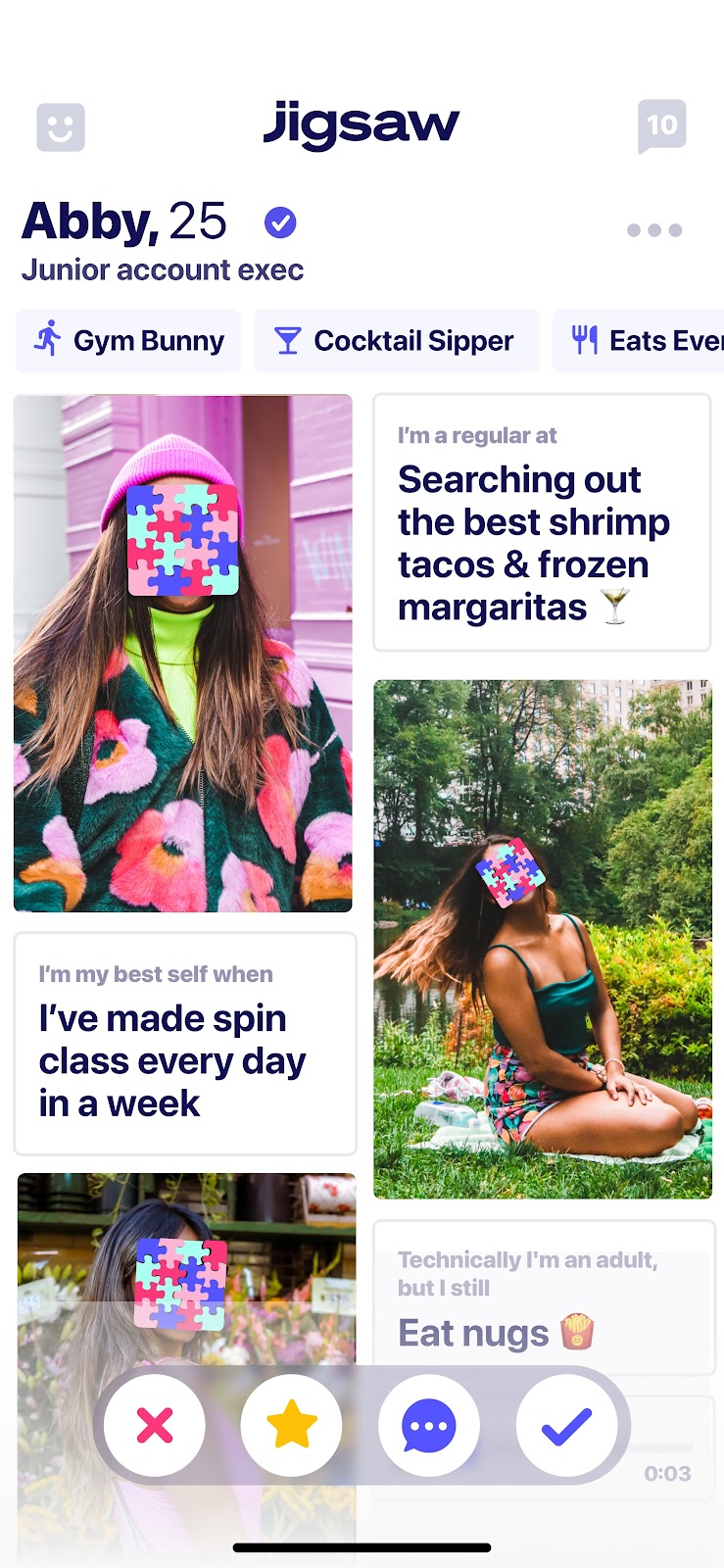This screenshot has width=724, height=1568.
Task: Open the smiley face profile icon
Action: [x=61, y=127]
